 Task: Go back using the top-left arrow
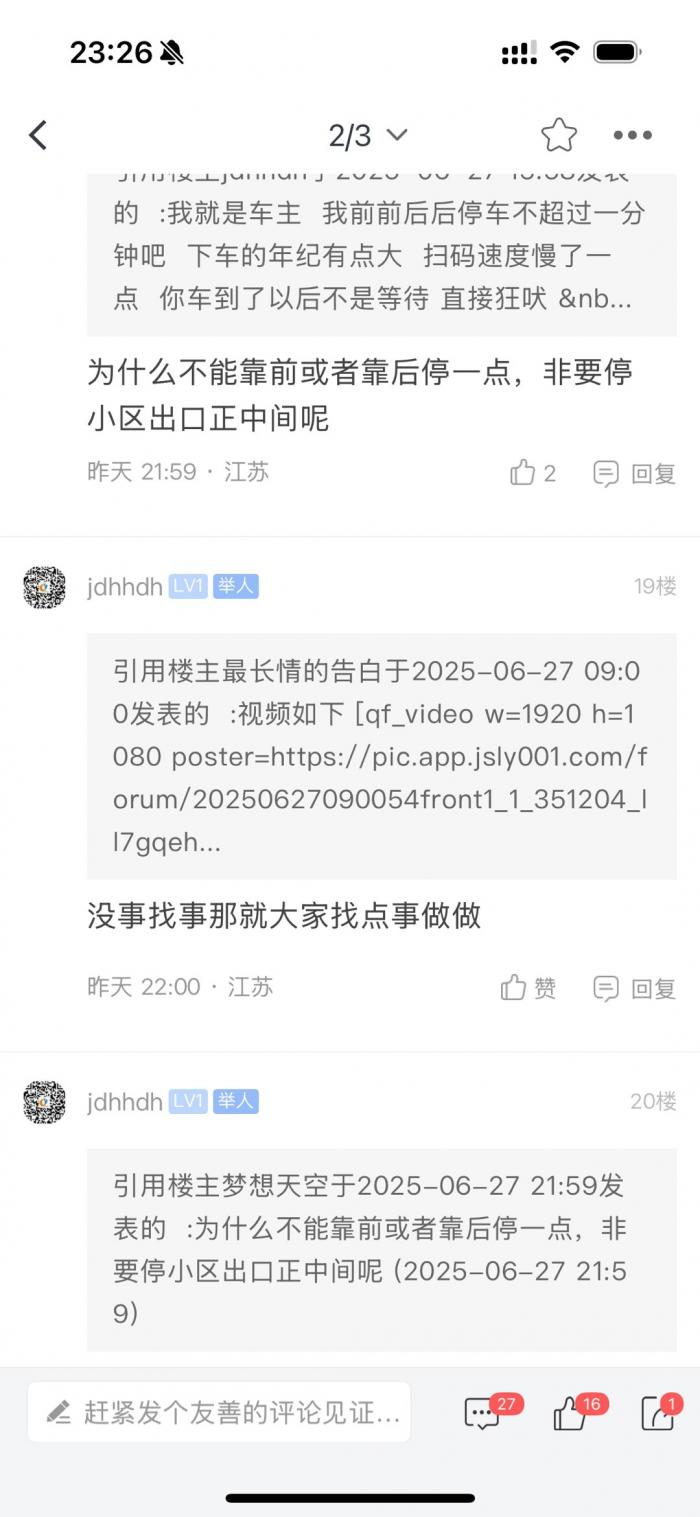coord(38,135)
